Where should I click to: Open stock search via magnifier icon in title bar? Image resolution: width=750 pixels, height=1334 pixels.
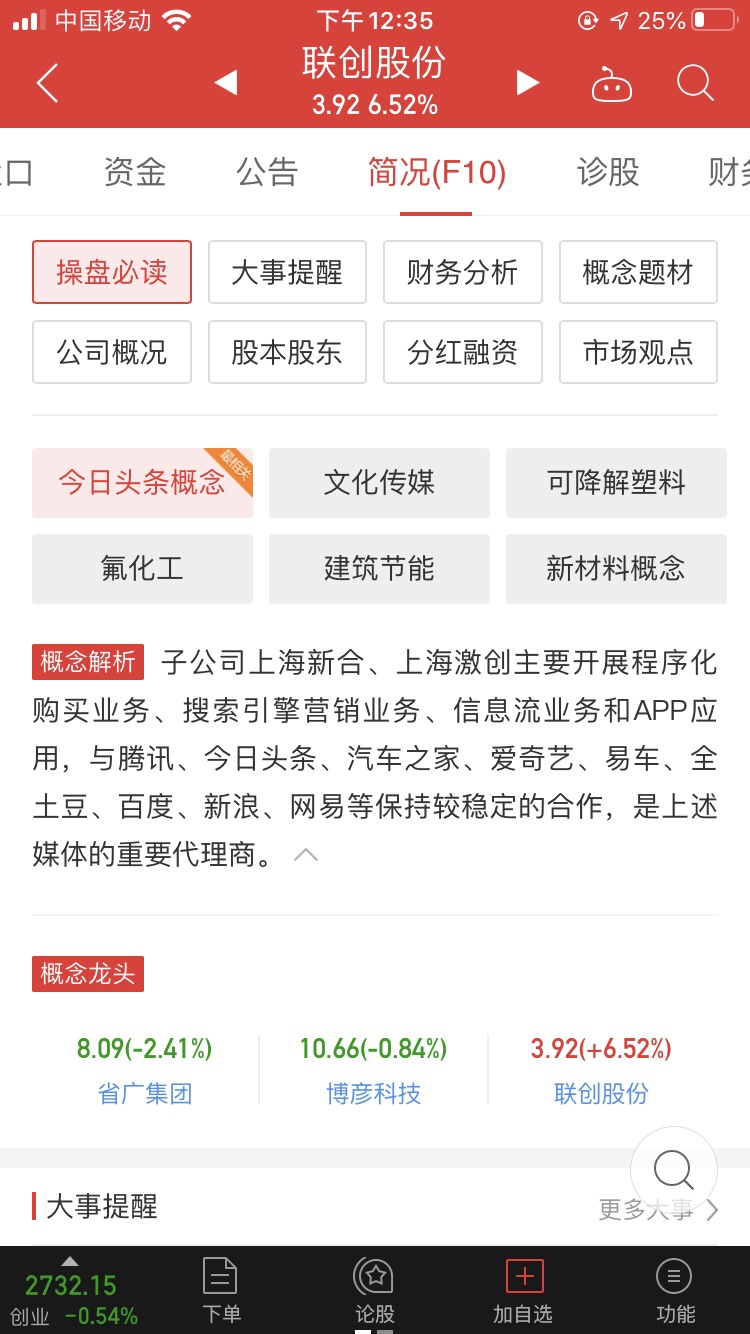[x=694, y=85]
